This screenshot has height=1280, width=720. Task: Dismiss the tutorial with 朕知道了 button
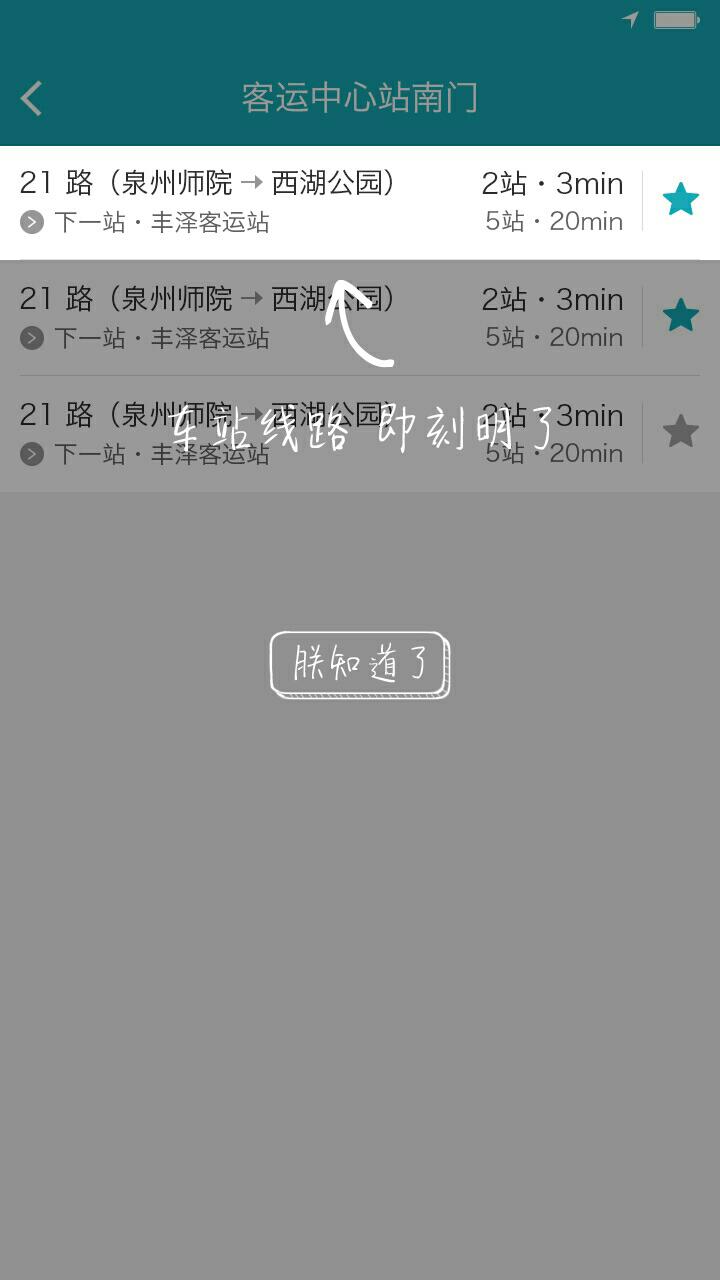pos(360,664)
